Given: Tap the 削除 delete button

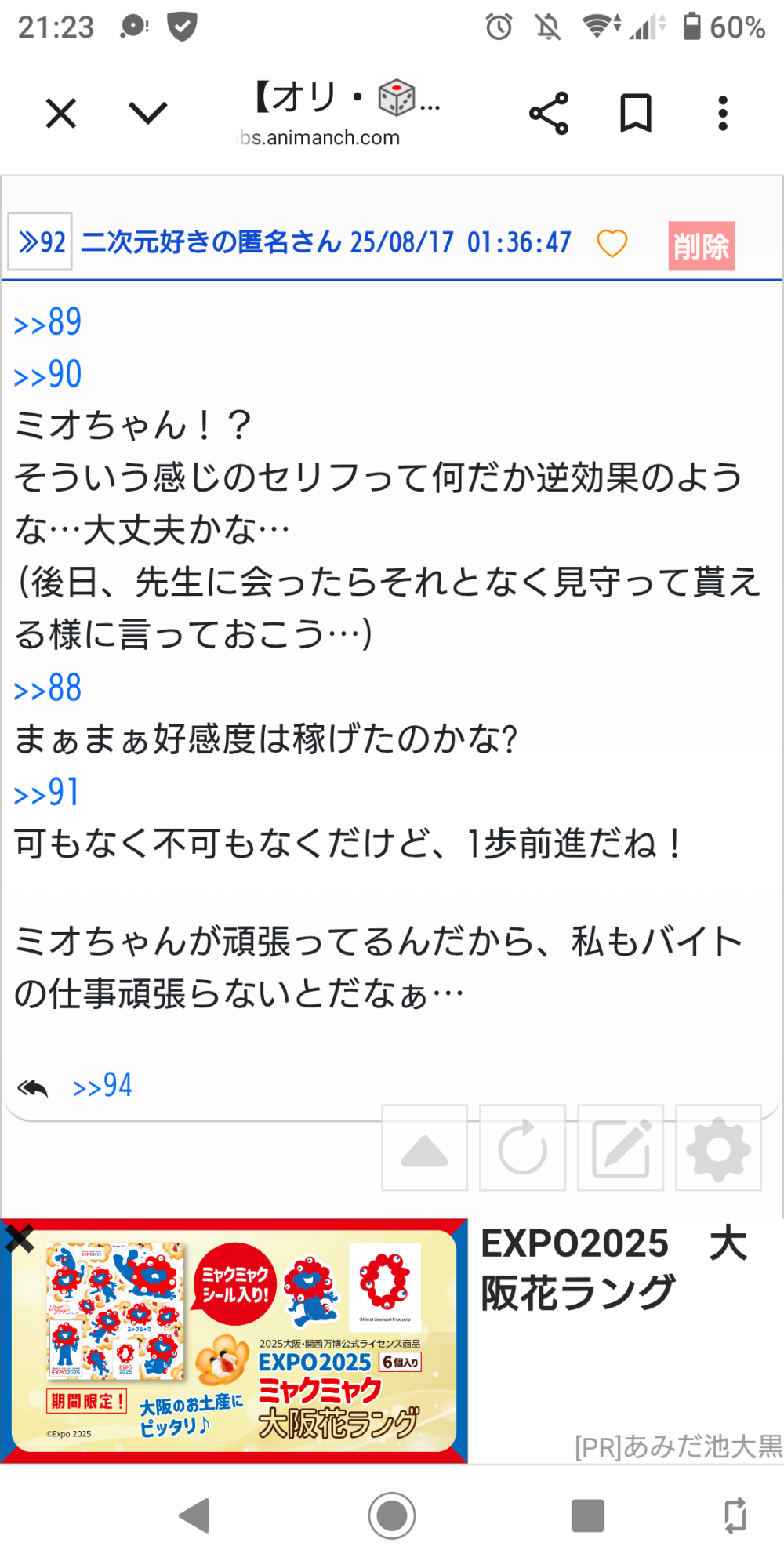Looking at the screenshot, I should [x=702, y=246].
